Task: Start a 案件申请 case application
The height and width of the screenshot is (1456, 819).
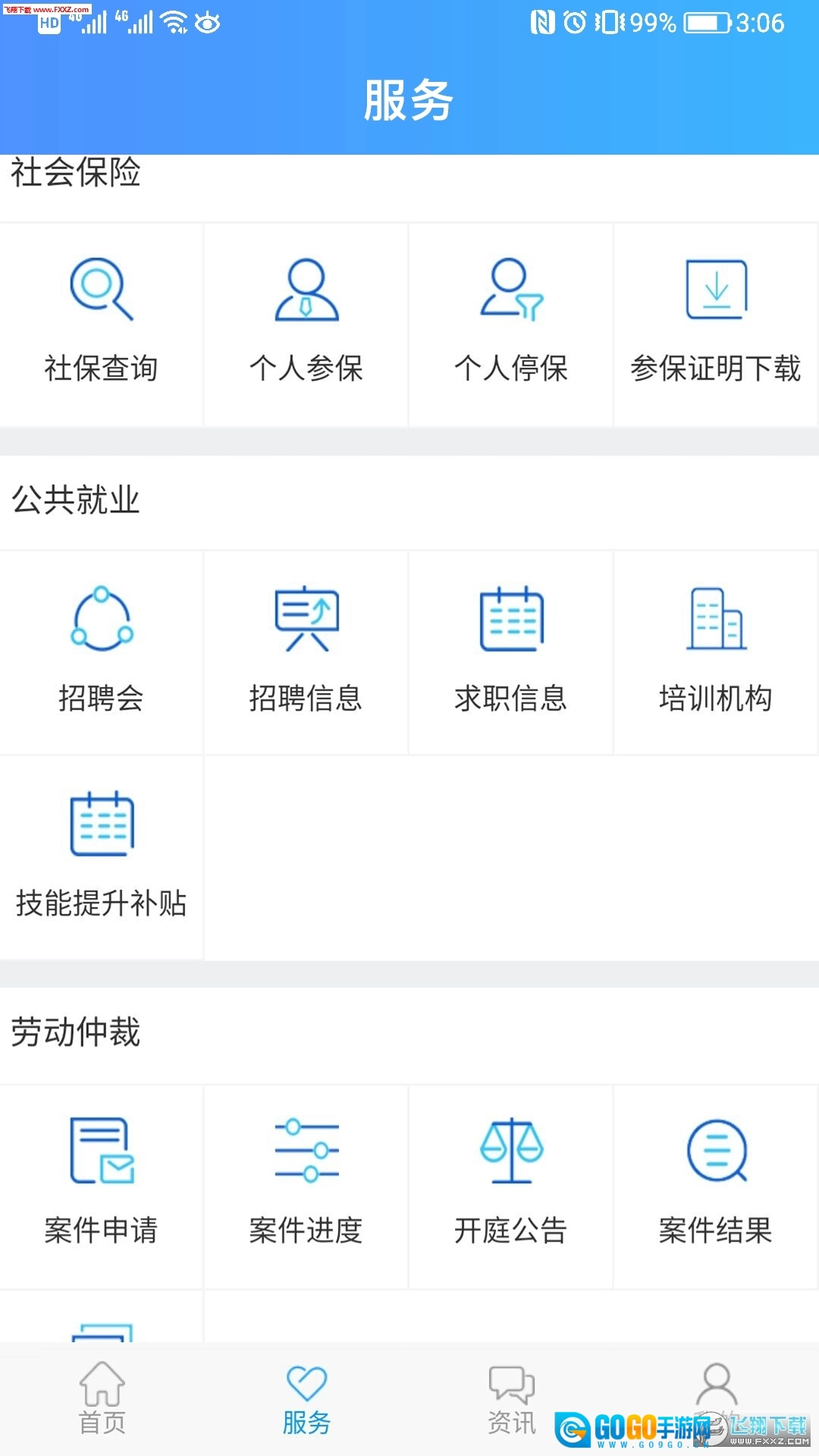Action: point(102,1186)
